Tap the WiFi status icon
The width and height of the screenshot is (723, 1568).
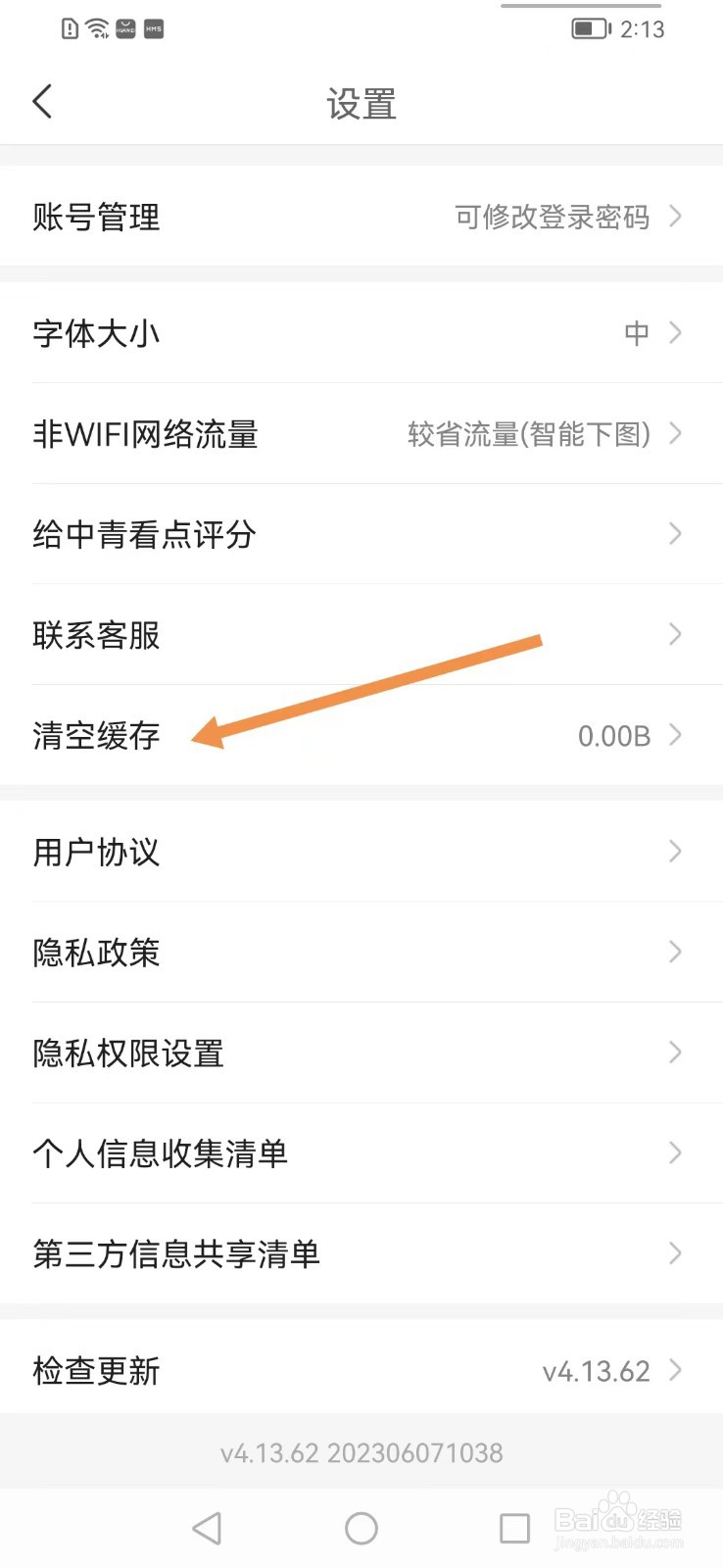click(96, 27)
